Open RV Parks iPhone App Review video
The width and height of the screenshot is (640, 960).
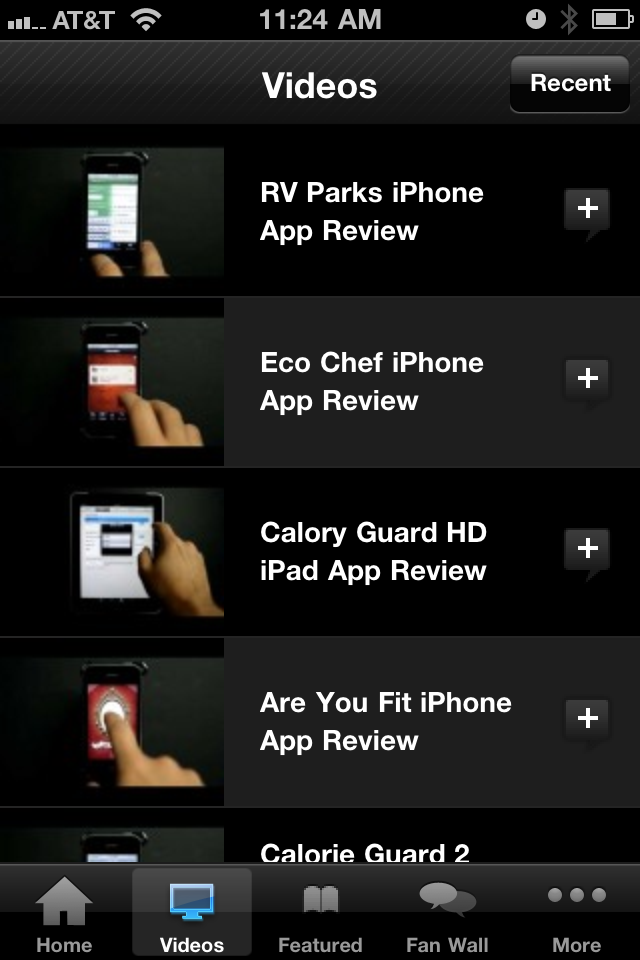[x=371, y=212]
